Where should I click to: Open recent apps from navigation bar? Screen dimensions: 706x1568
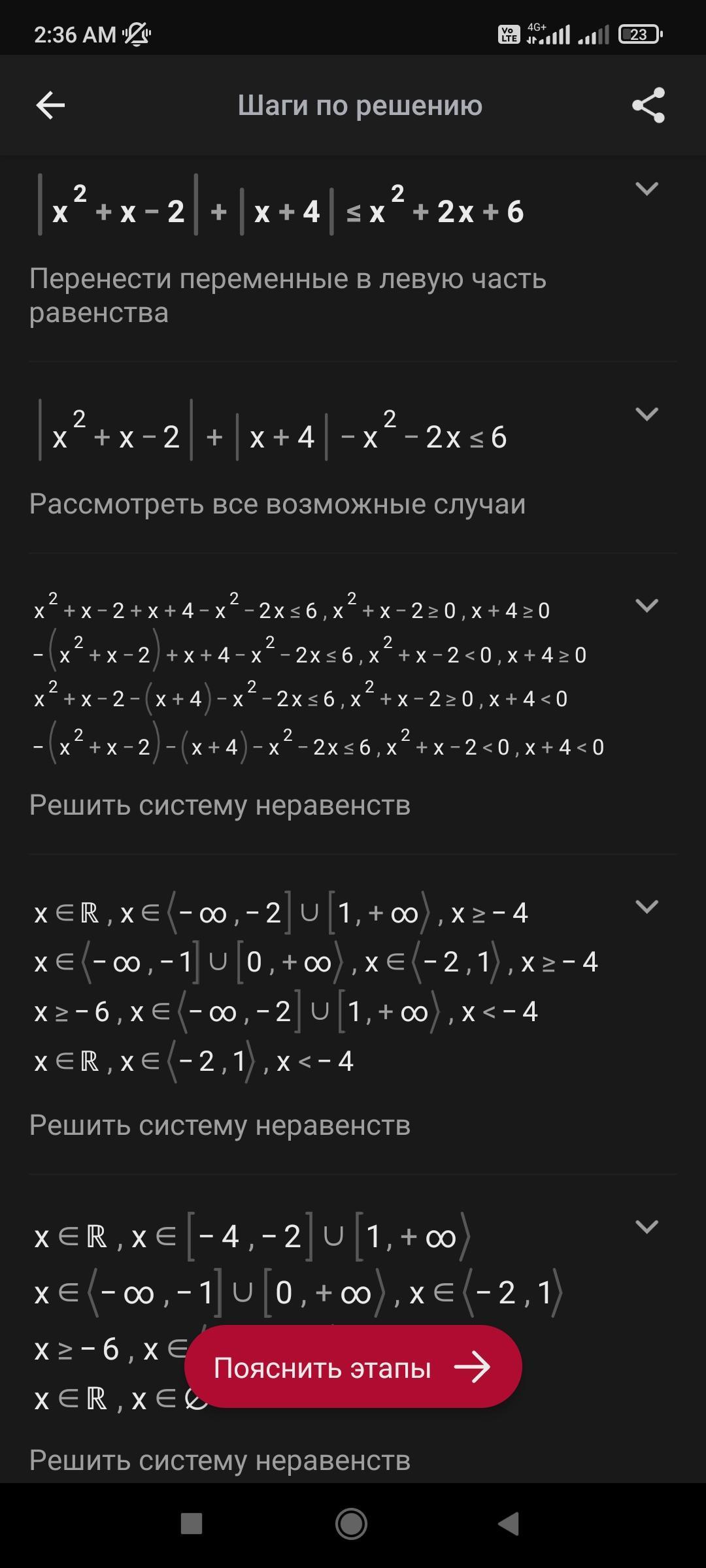click(x=192, y=1524)
